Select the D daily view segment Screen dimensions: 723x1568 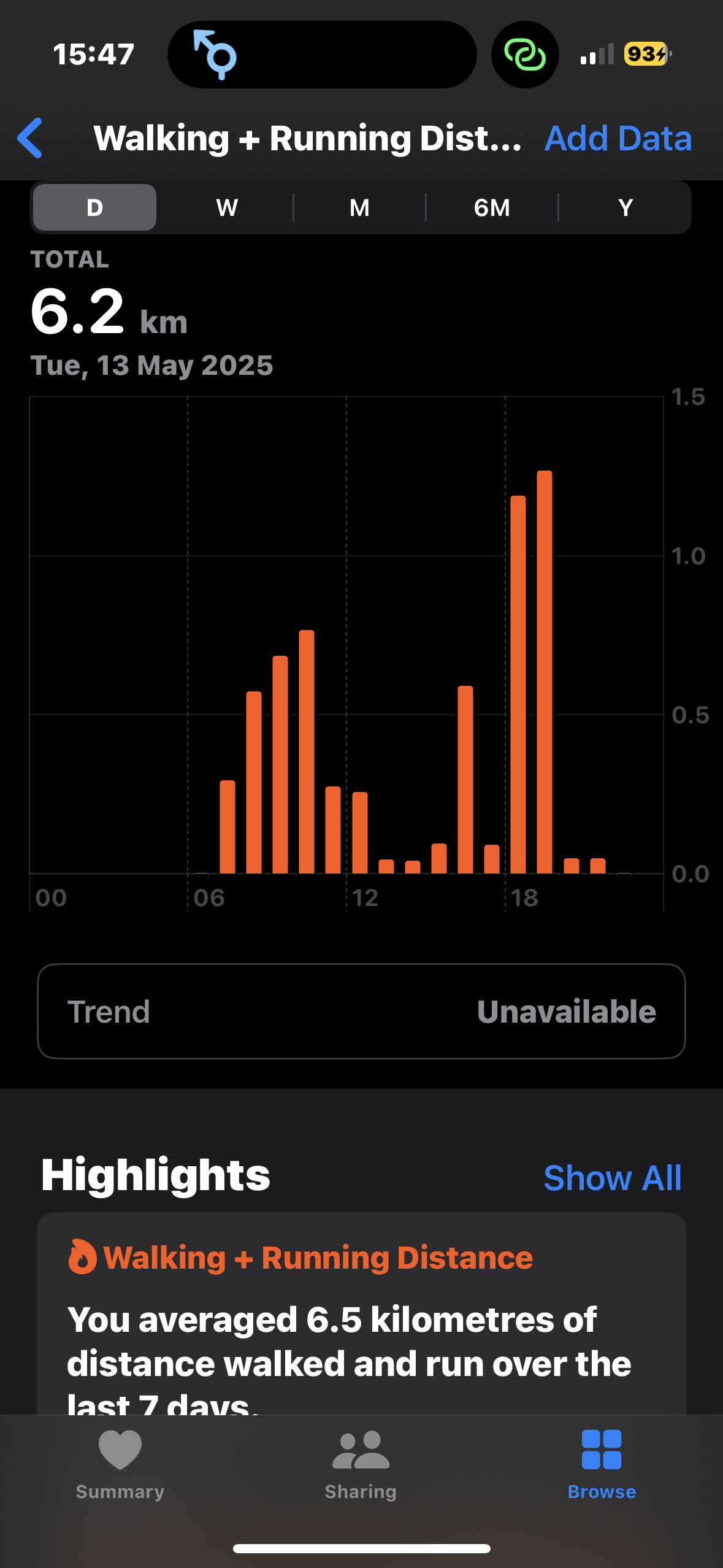(94, 207)
